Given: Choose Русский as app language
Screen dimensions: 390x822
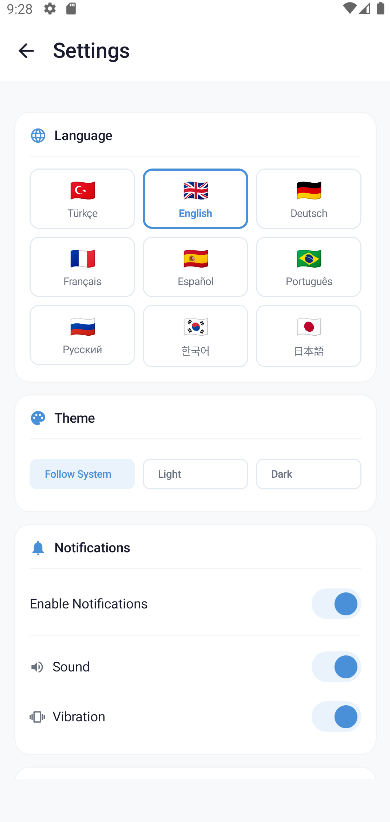Looking at the screenshot, I should click(82, 336).
